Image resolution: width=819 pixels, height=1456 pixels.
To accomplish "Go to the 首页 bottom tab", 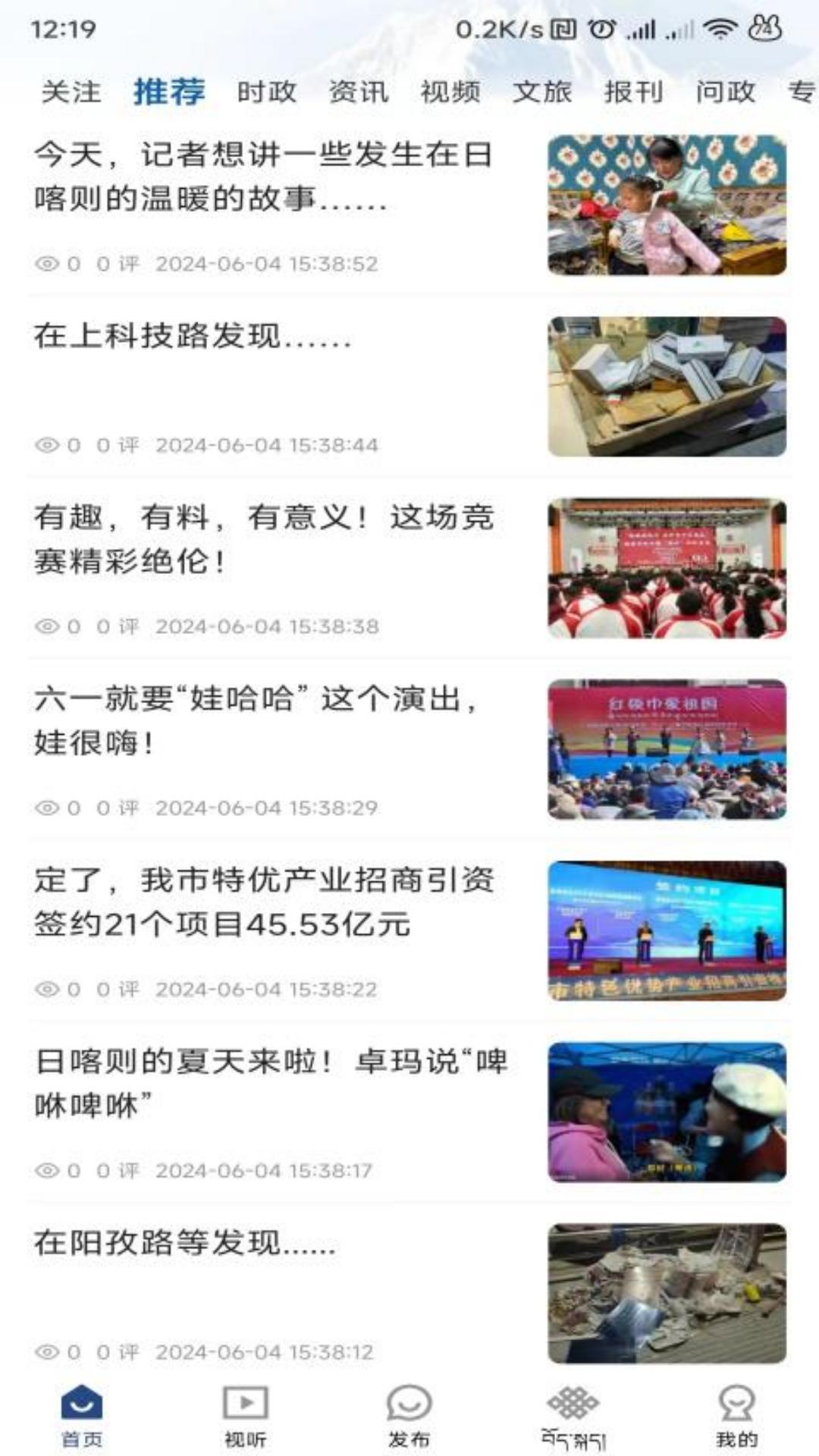I will pos(82,1415).
